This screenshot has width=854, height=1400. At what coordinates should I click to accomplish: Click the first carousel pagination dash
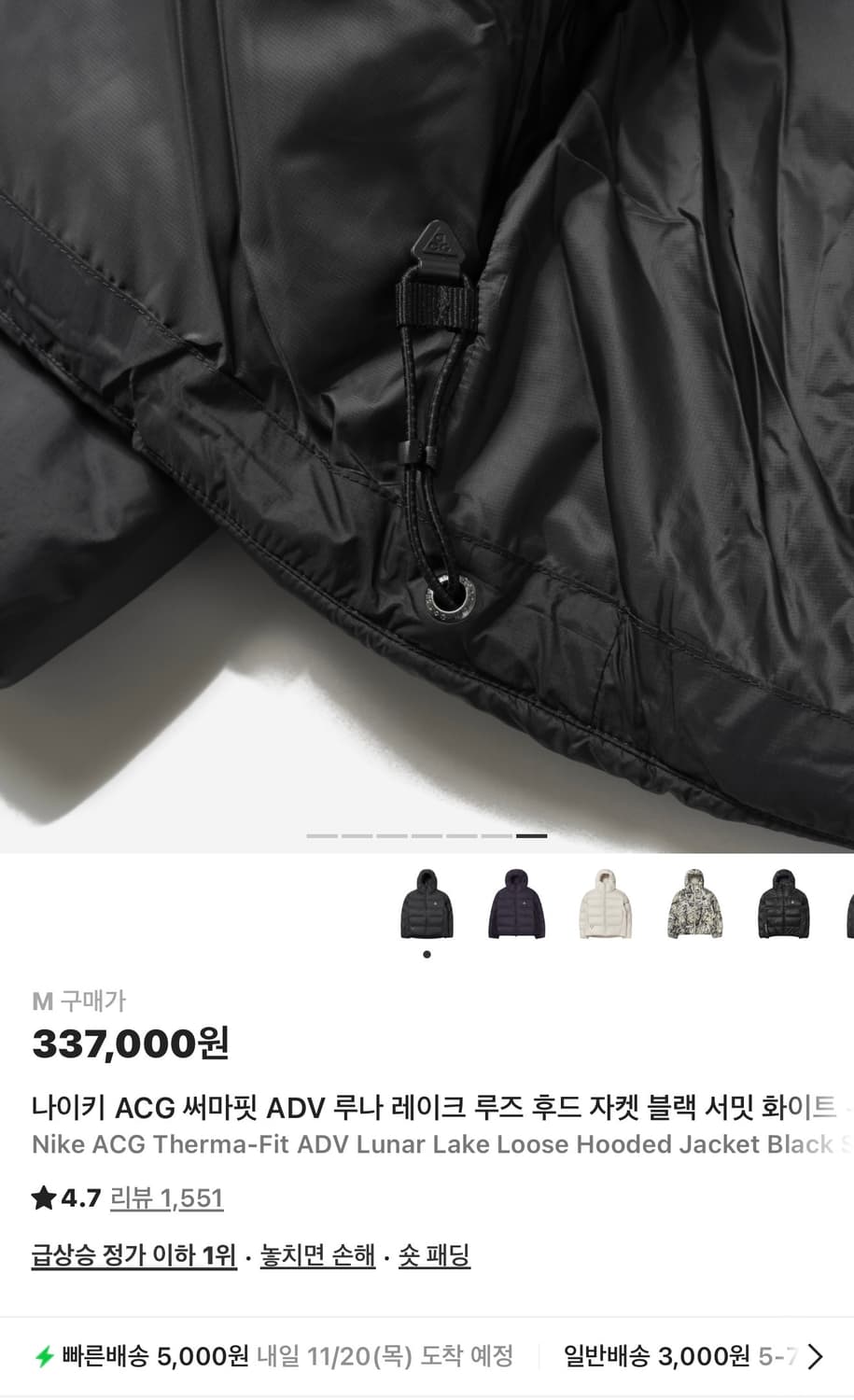[324, 835]
